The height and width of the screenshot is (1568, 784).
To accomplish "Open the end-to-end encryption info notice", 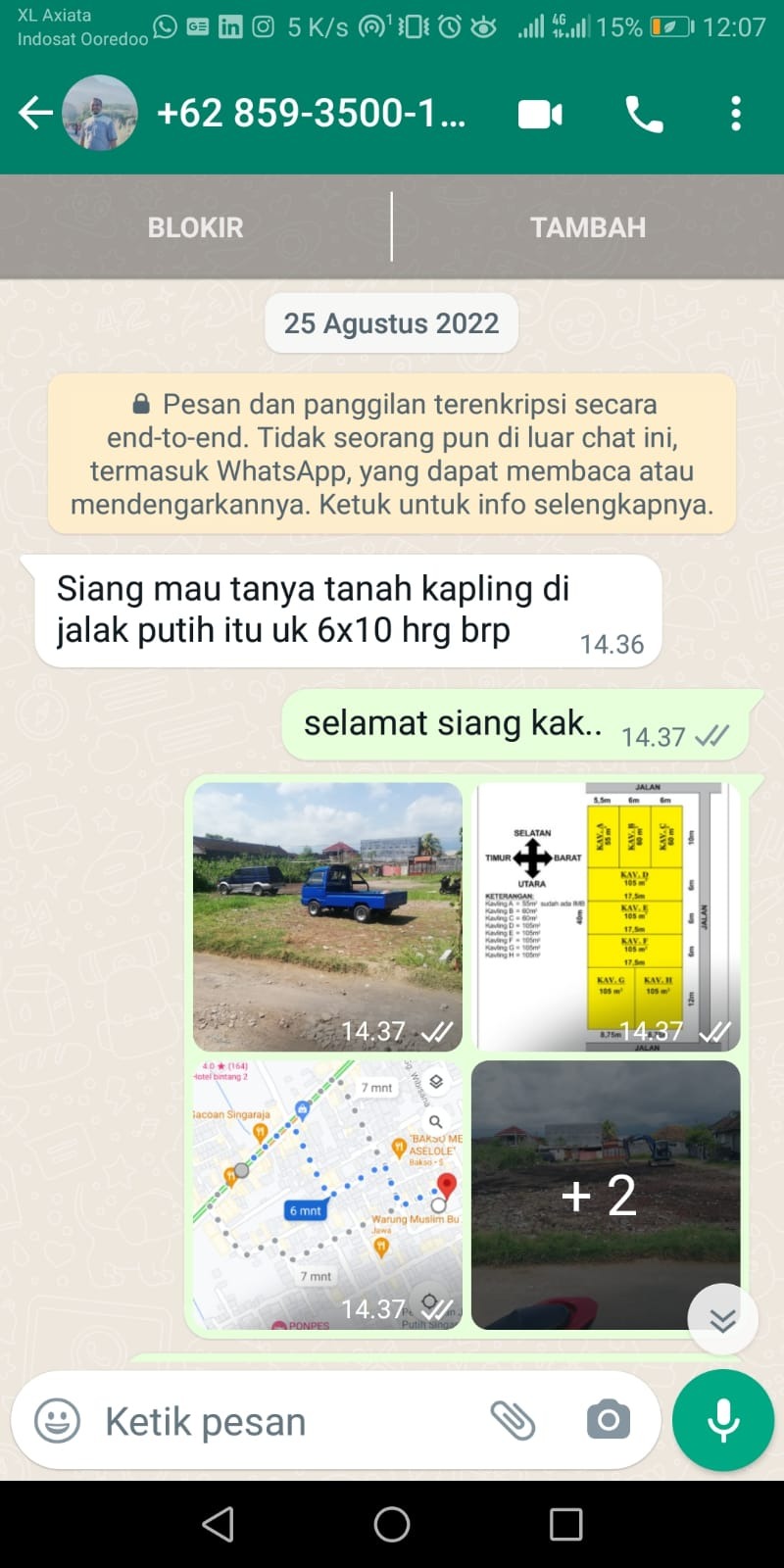I will pos(392,454).
